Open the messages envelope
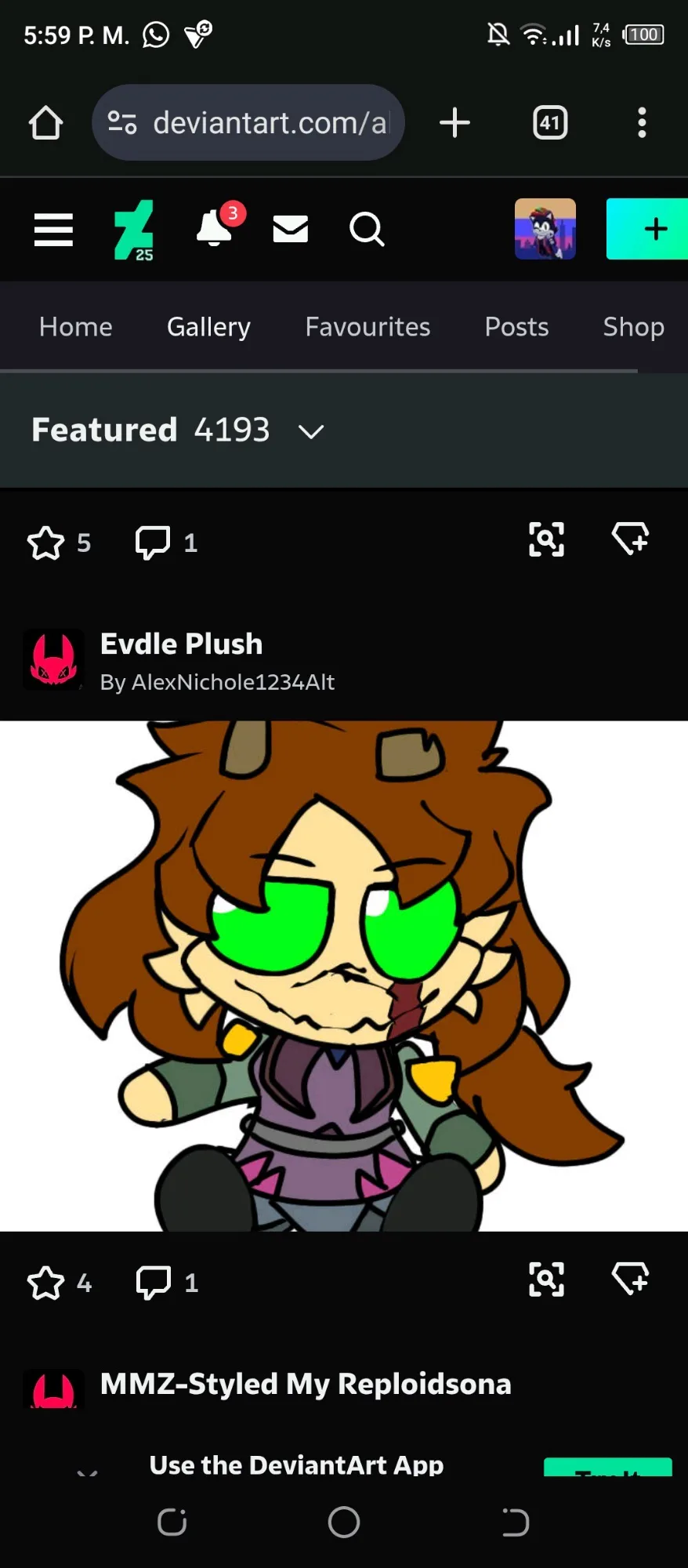Screen dimensions: 688x1568 [290, 229]
